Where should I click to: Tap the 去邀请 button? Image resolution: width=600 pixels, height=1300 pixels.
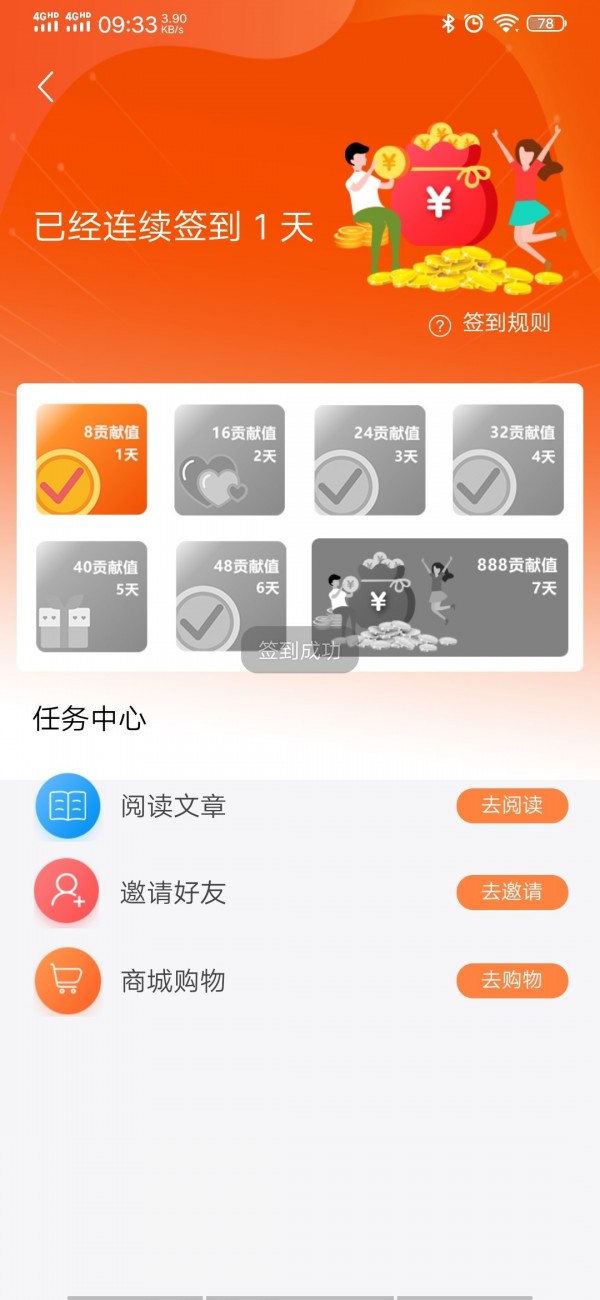click(512, 892)
